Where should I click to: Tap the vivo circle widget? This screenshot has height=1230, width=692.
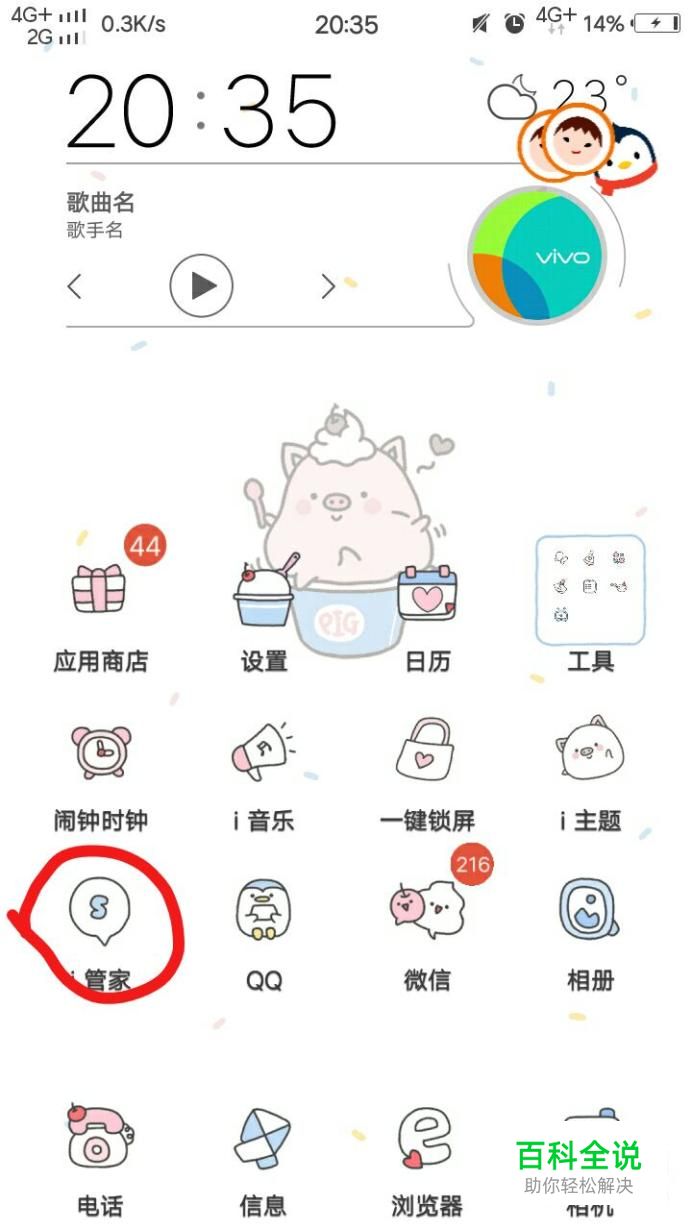[x=538, y=254]
